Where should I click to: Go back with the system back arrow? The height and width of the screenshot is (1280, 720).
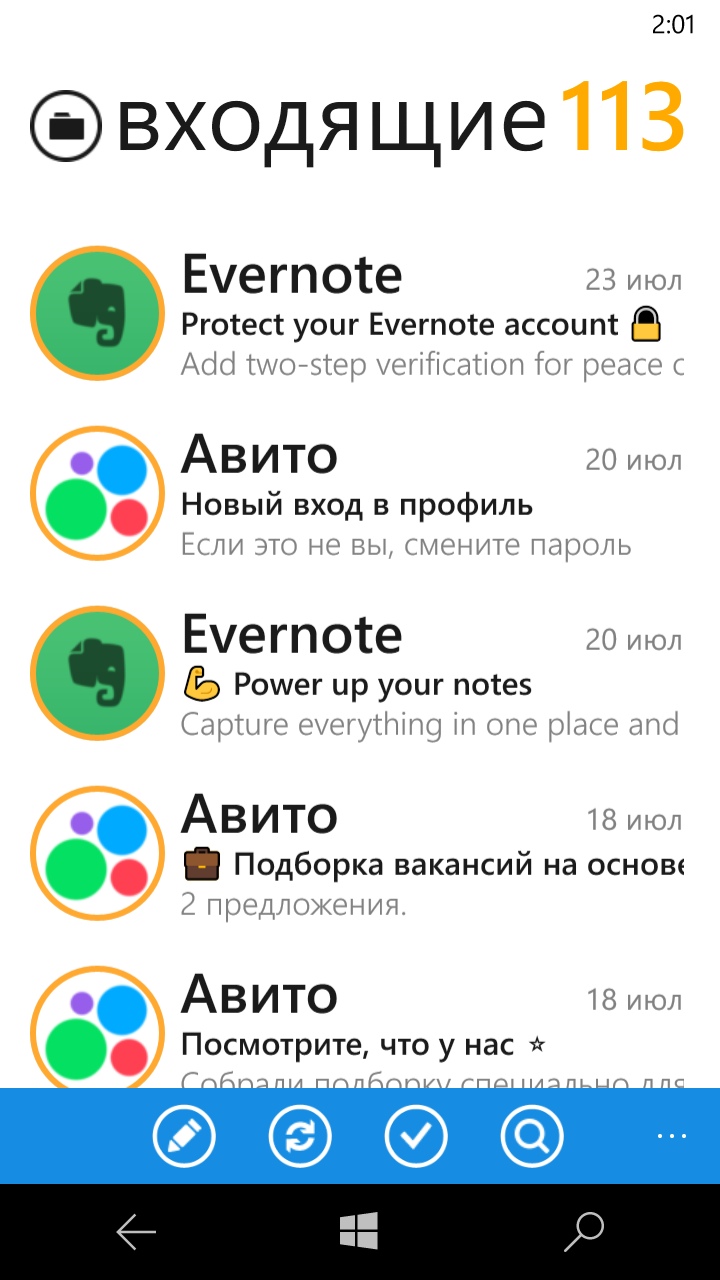point(136,1232)
